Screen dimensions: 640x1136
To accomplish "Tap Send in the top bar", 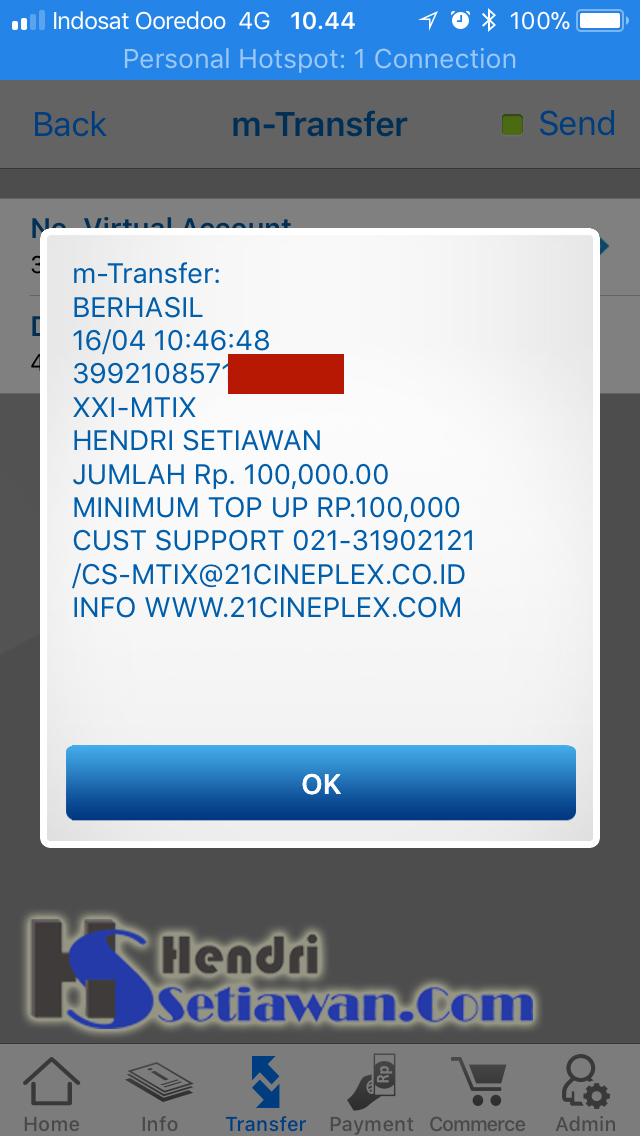I will click(575, 124).
